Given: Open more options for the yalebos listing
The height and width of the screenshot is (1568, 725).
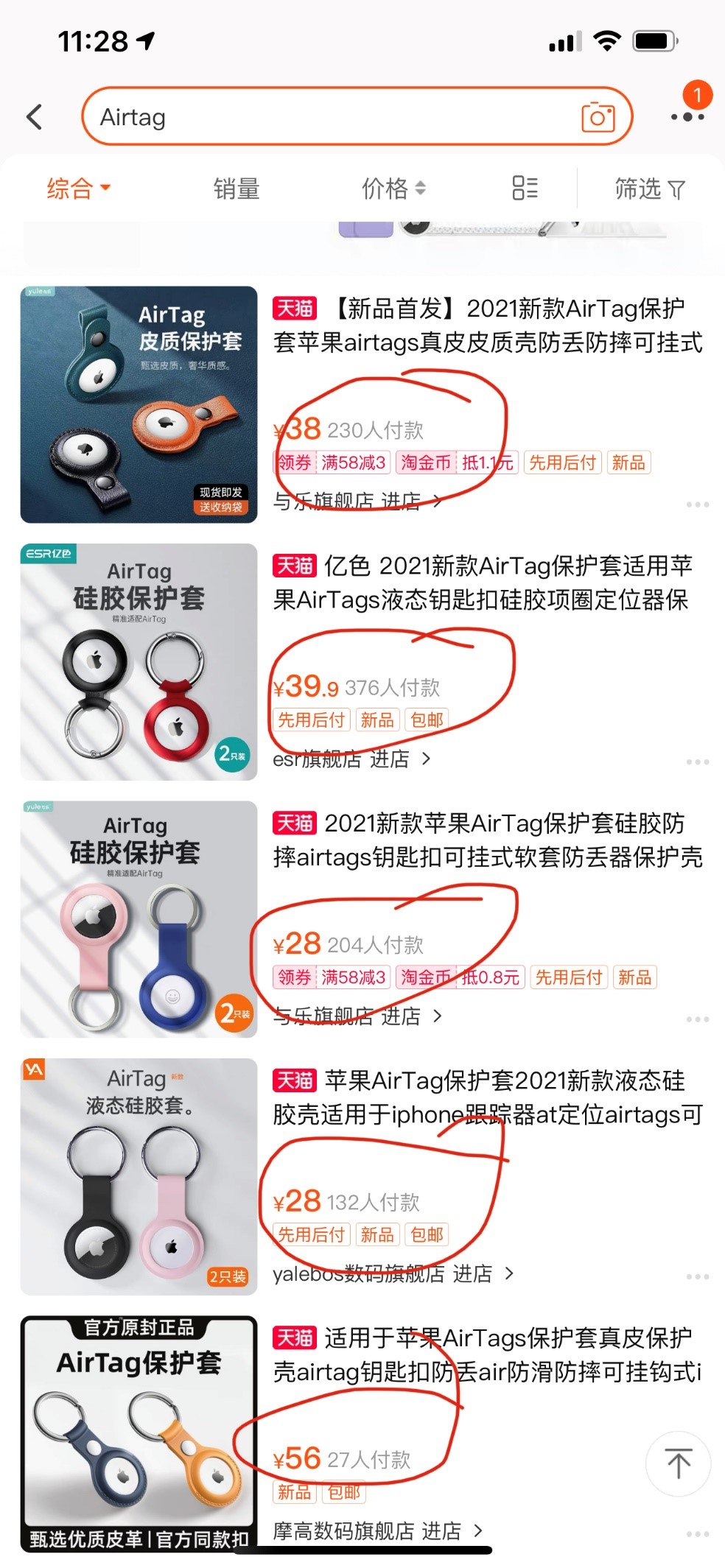Looking at the screenshot, I should tap(697, 1276).
